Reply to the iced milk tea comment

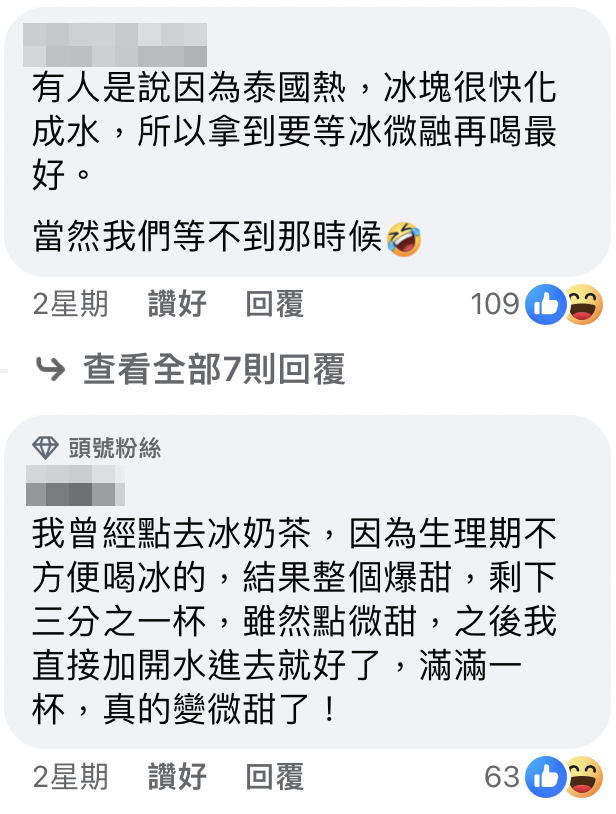274,776
